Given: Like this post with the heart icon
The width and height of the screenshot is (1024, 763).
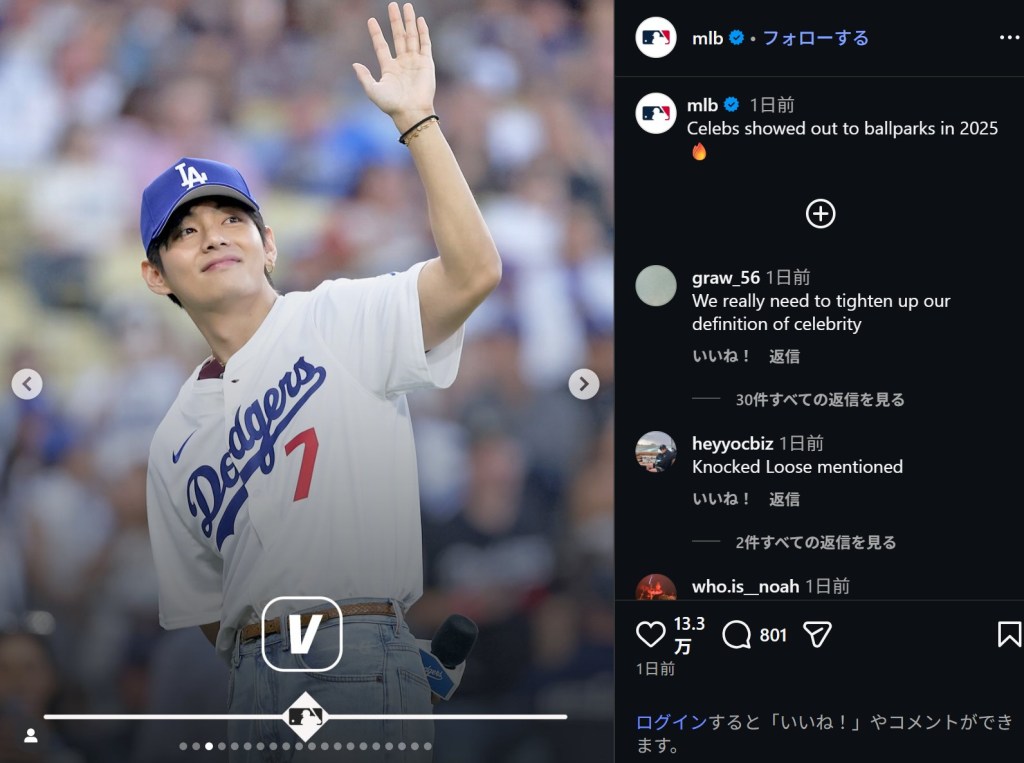Looking at the screenshot, I should tap(651, 634).
